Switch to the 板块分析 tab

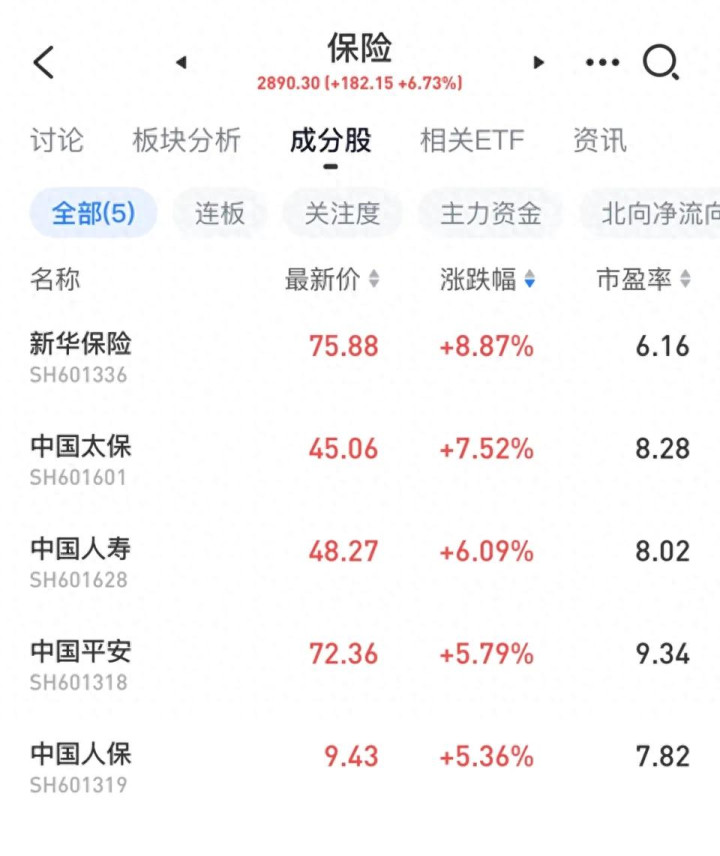click(x=187, y=140)
